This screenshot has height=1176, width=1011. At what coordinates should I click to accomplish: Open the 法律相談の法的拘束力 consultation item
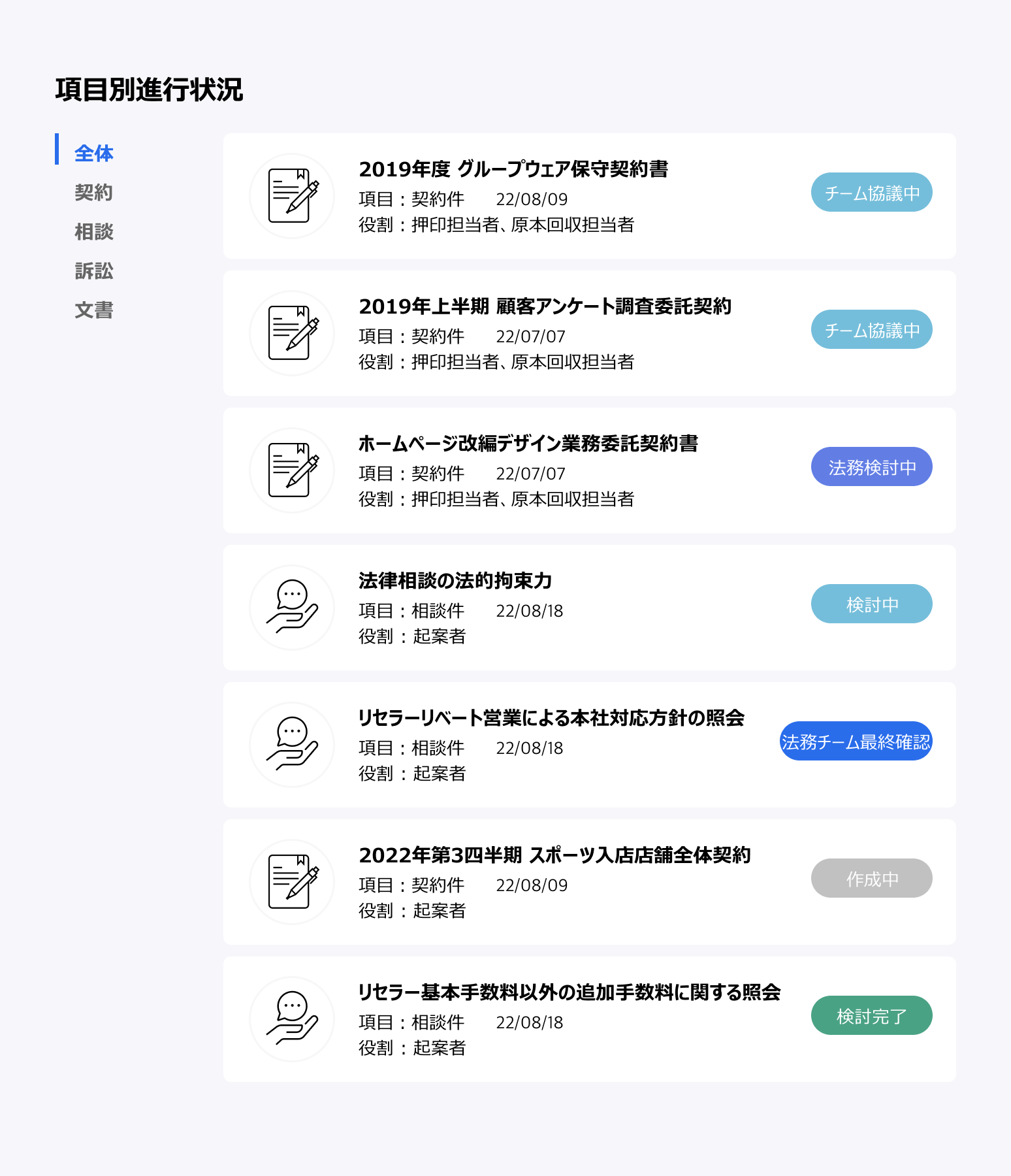tap(456, 581)
